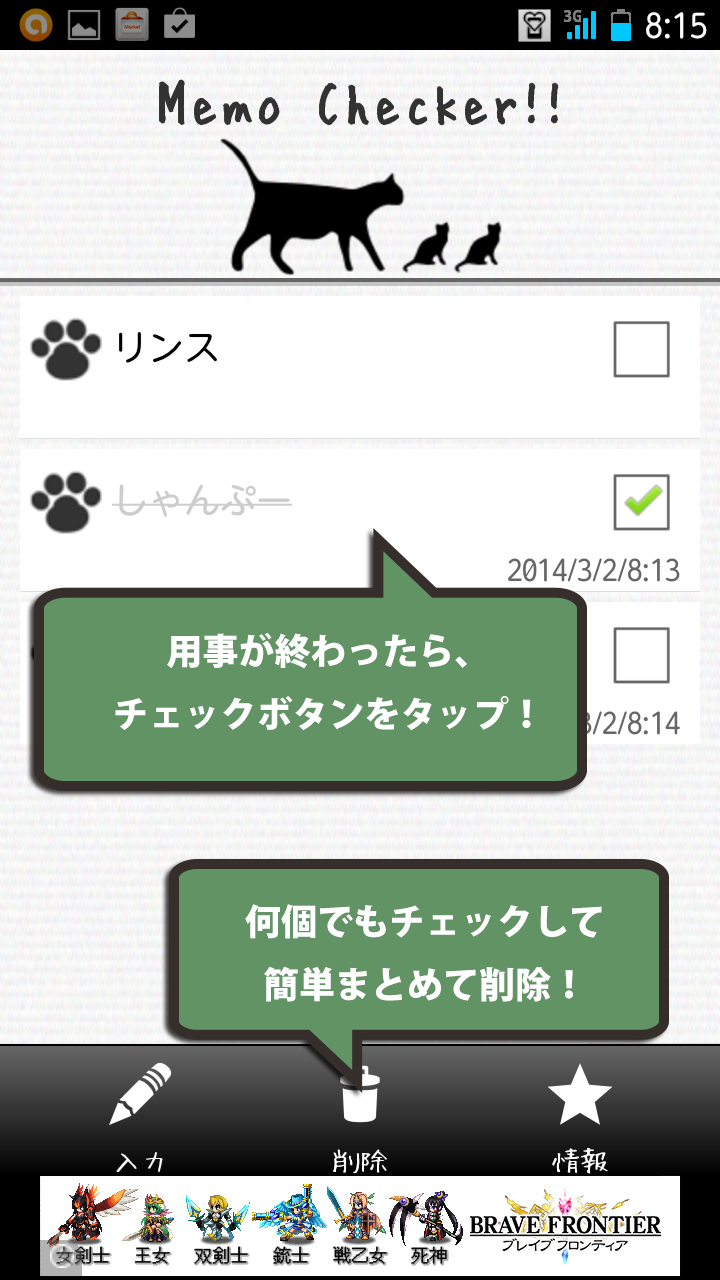
Task: Tap 削除 to delete checked memos
Action: pyautogui.click(x=360, y=1115)
